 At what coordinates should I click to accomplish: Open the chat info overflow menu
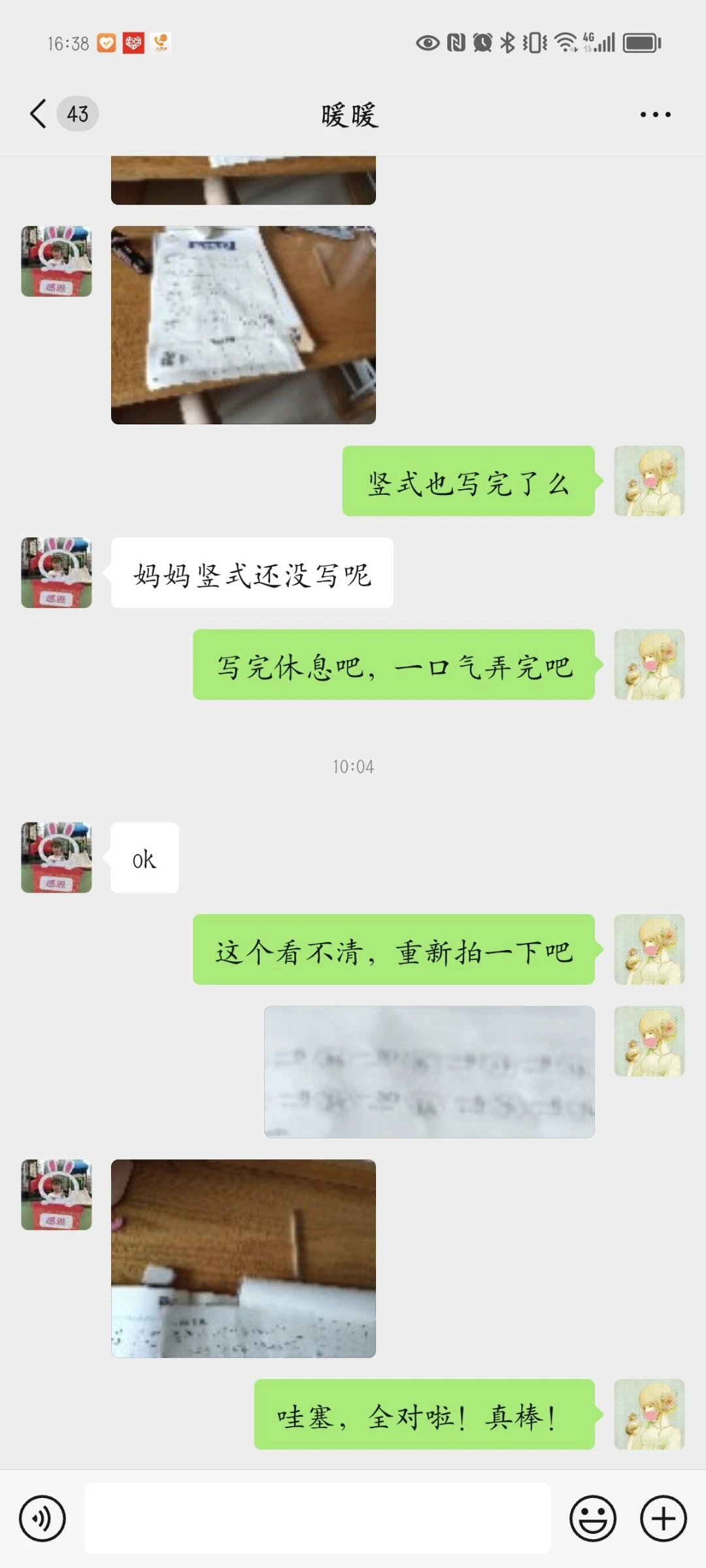point(655,114)
